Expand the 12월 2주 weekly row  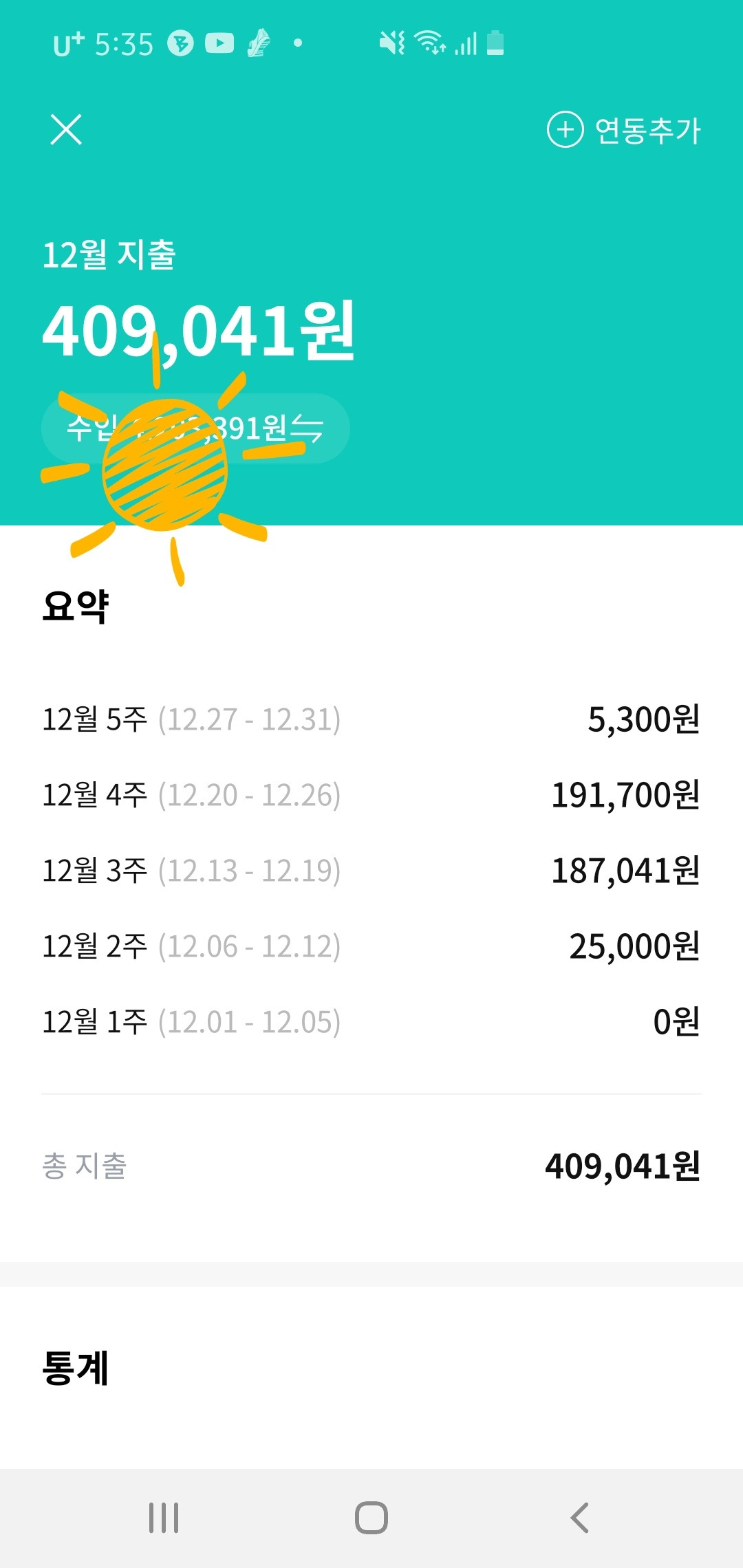coord(371,946)
